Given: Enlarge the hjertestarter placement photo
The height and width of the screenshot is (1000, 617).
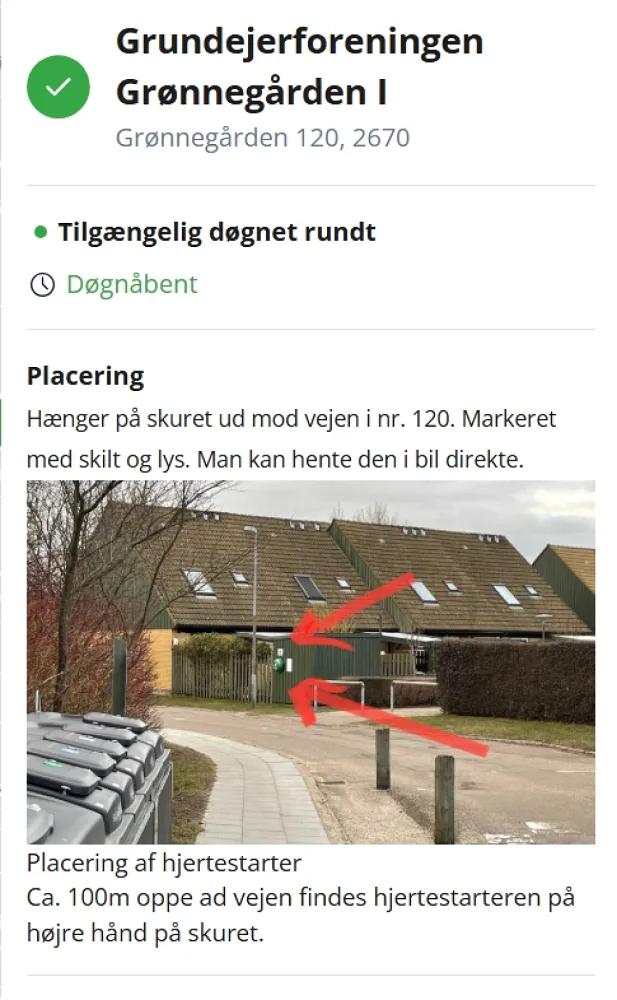Looking at the screenshot, I should 310,661.
